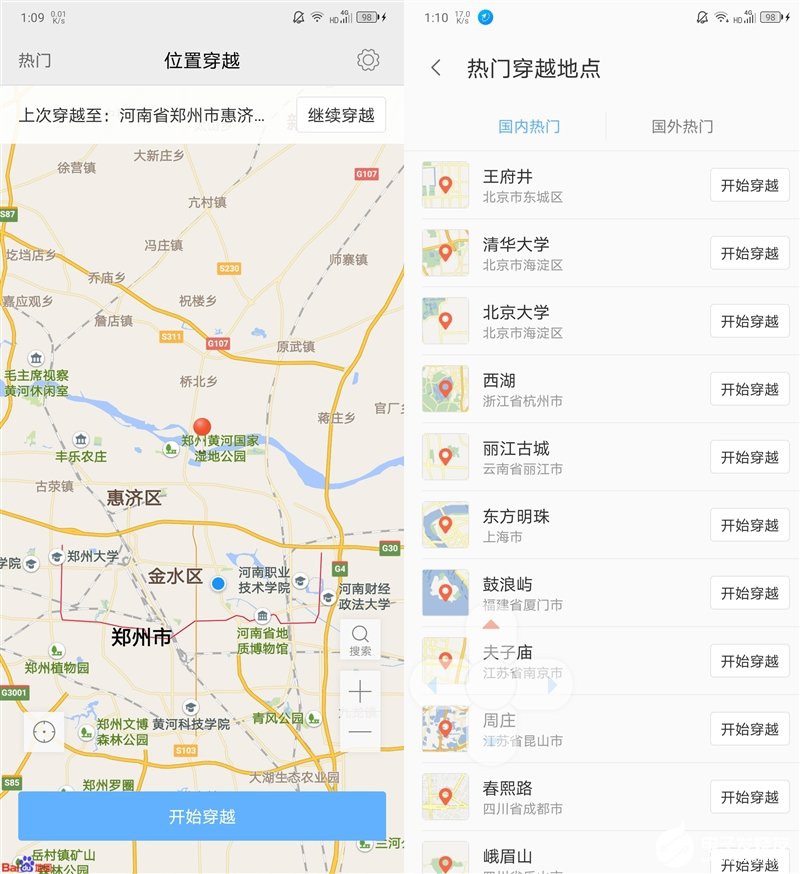Select the 国内热门 tab
800x874 pixels.
529,127
